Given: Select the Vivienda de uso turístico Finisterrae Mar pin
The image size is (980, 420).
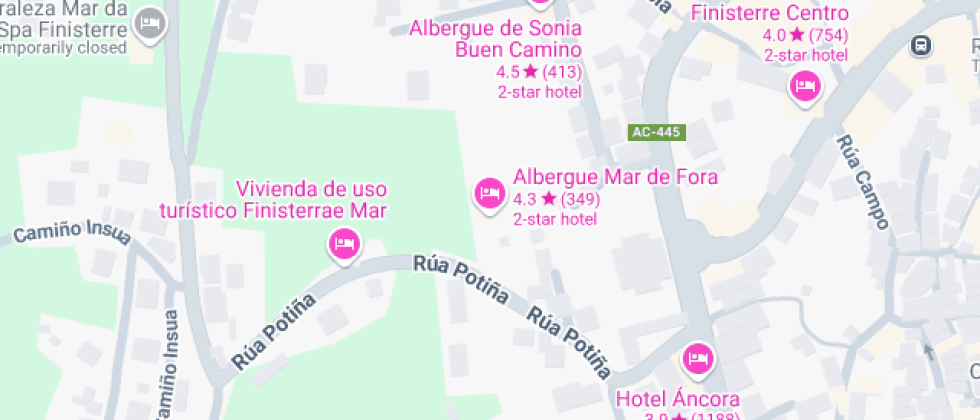Looking at the screenshot, I should (344, 244).
